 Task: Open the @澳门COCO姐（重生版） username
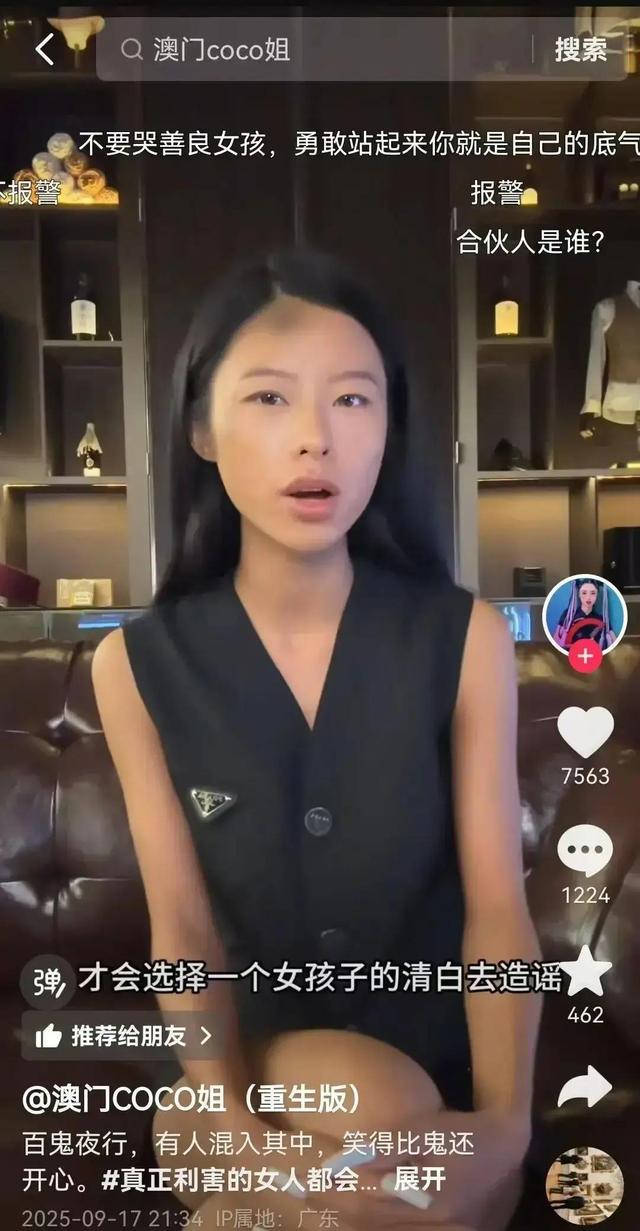[x=191, y=1098]
